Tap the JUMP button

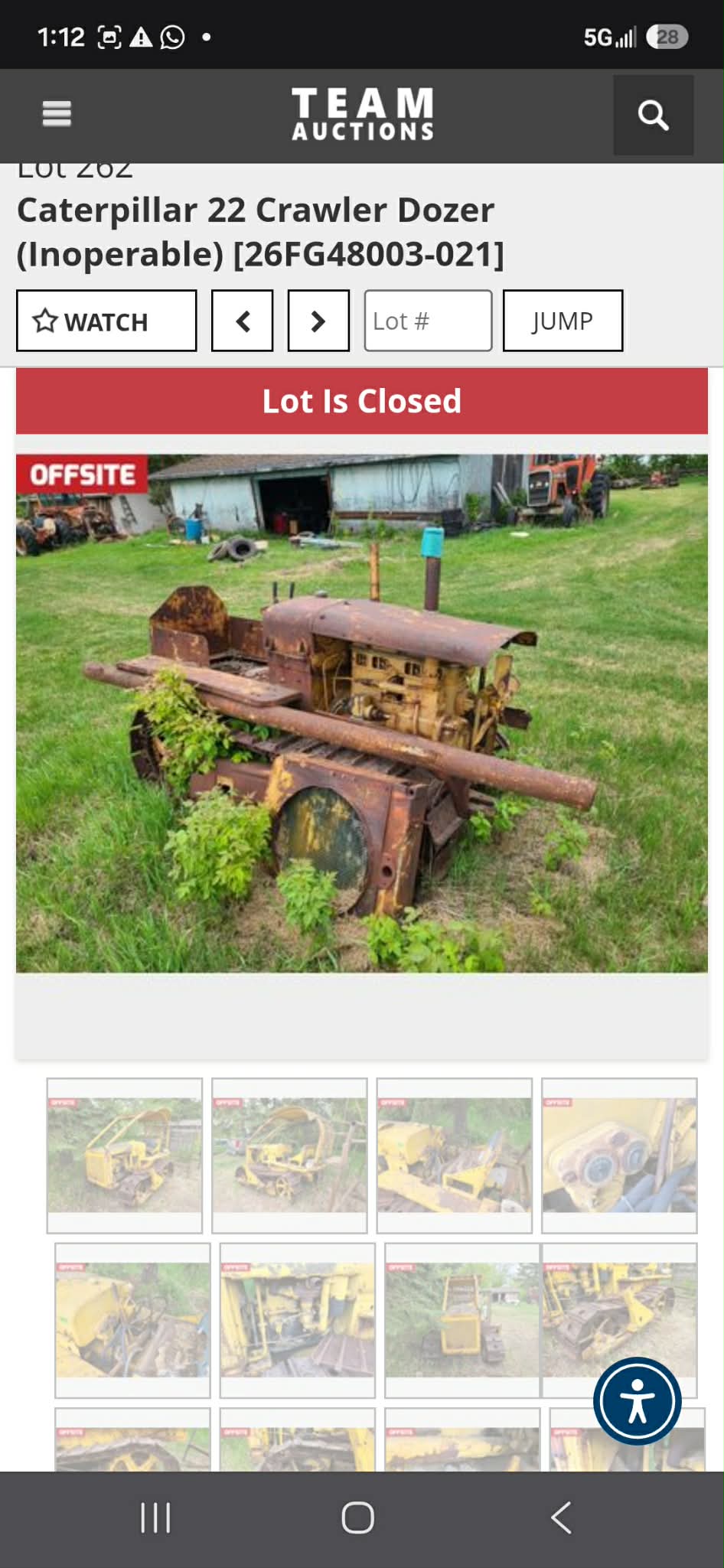[x=563, y=321]
